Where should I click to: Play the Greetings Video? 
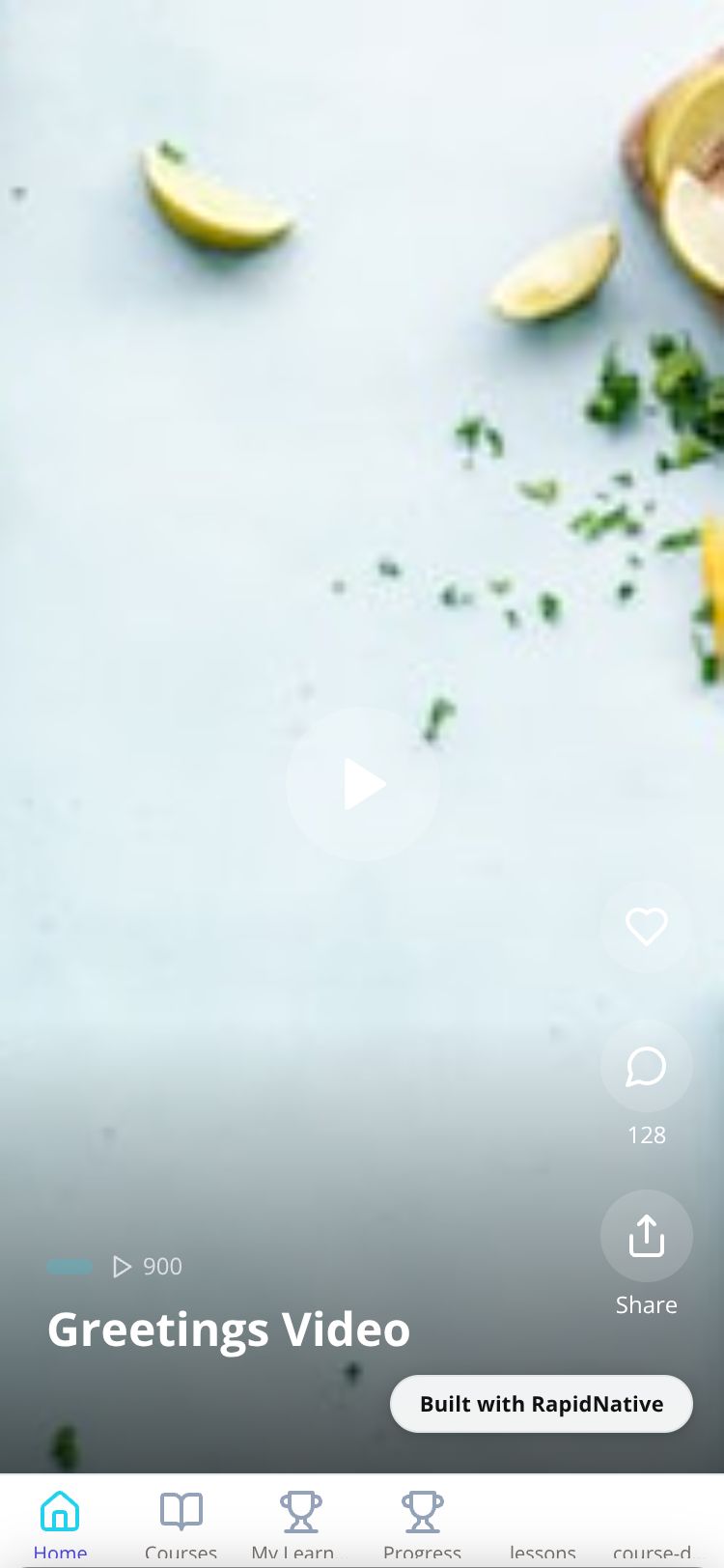pos(363,783)
